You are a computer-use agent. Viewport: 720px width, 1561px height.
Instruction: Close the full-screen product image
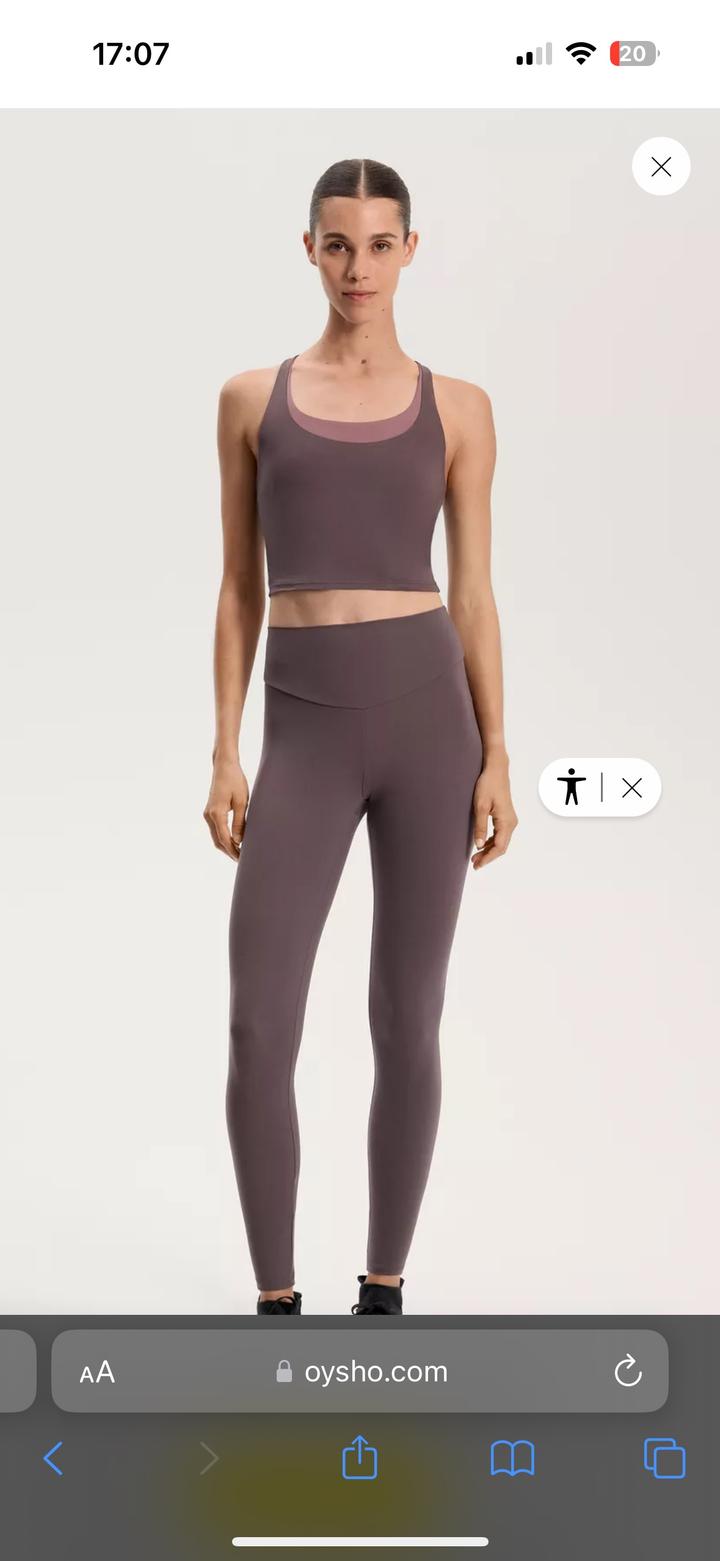[661, 167]
